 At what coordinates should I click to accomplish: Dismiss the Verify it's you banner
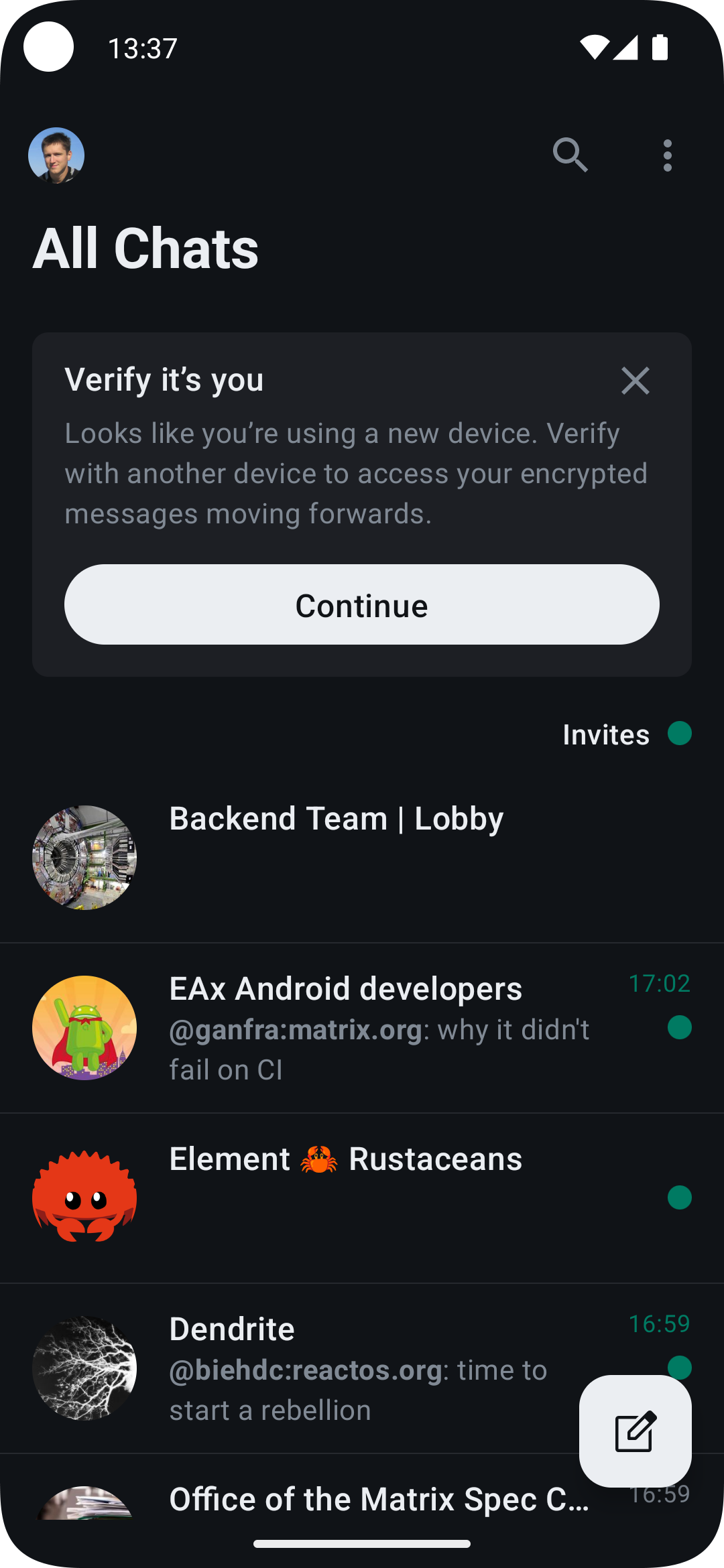[x=635, y=381]
